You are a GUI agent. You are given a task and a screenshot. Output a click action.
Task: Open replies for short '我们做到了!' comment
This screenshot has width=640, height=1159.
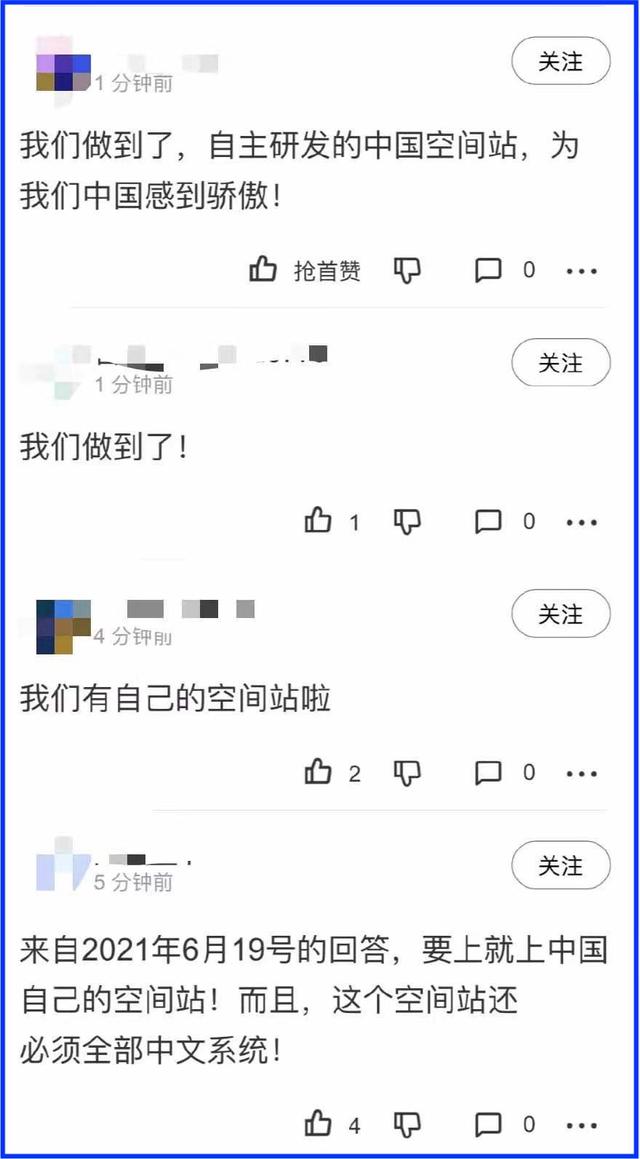click(488, 521)
